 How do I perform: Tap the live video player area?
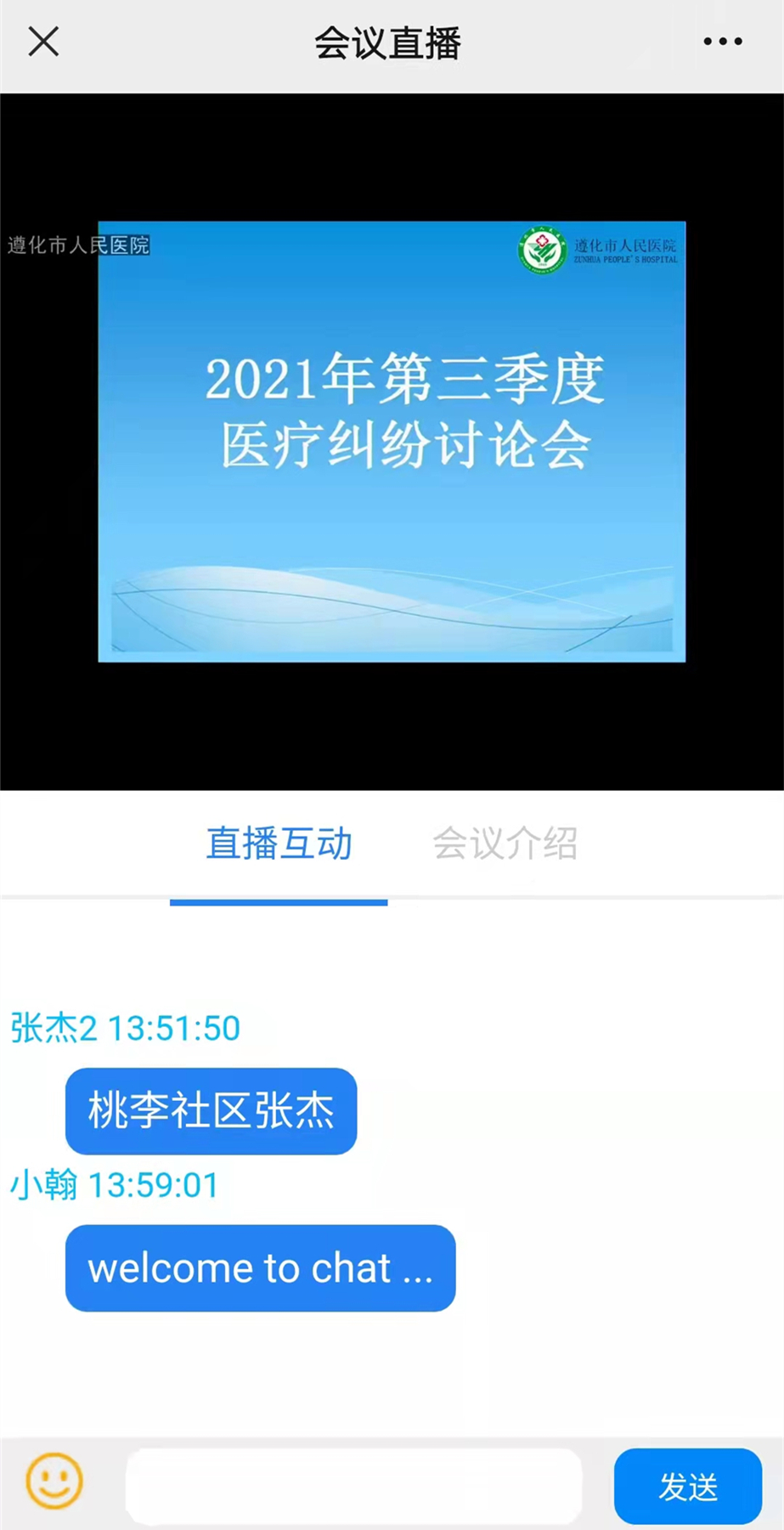[x=392, y=442]
